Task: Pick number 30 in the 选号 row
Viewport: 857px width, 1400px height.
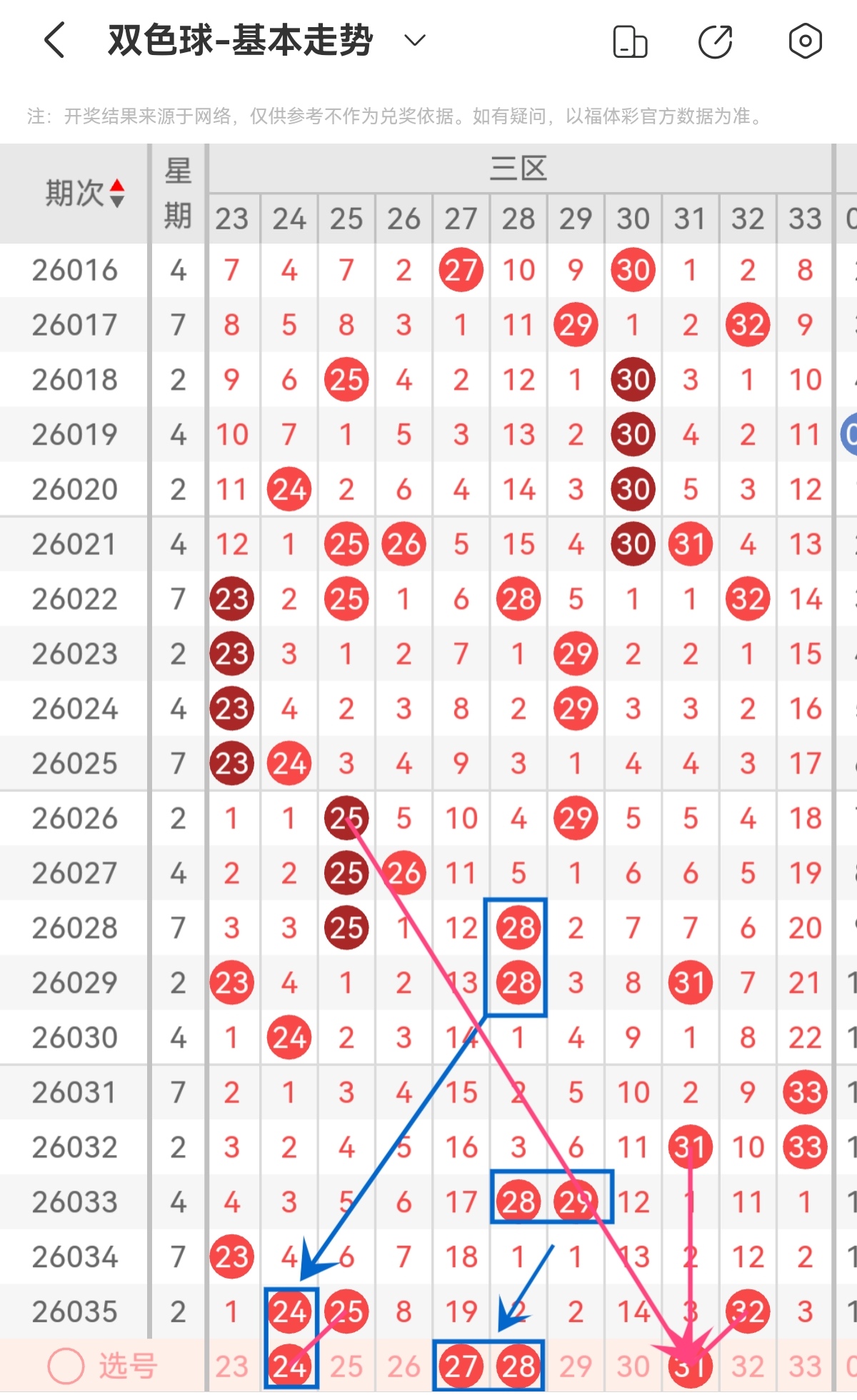Action: pos(633,1366)
